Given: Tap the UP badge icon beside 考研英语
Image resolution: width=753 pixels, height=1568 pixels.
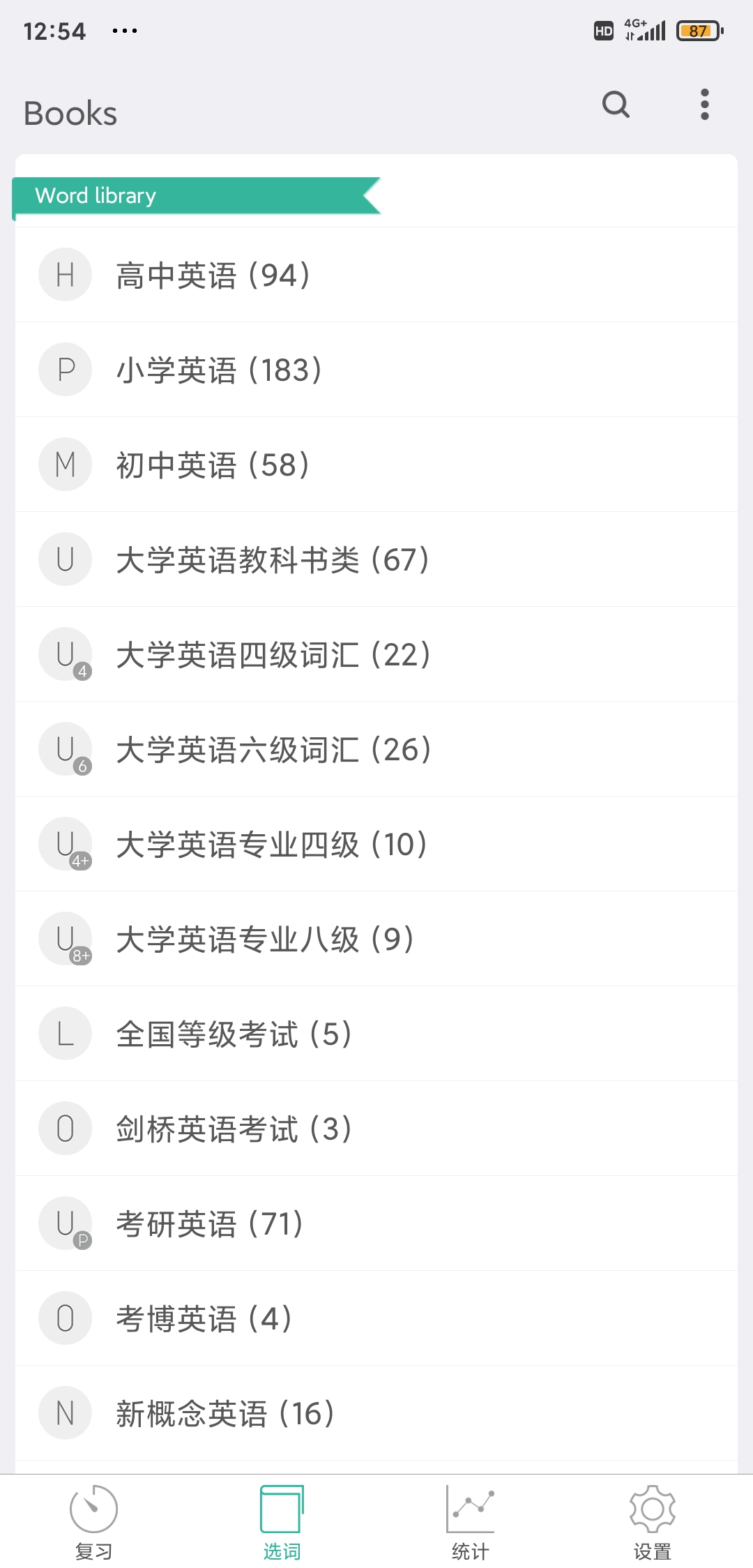Looking at the screenshot, I should click(65, 1223).
